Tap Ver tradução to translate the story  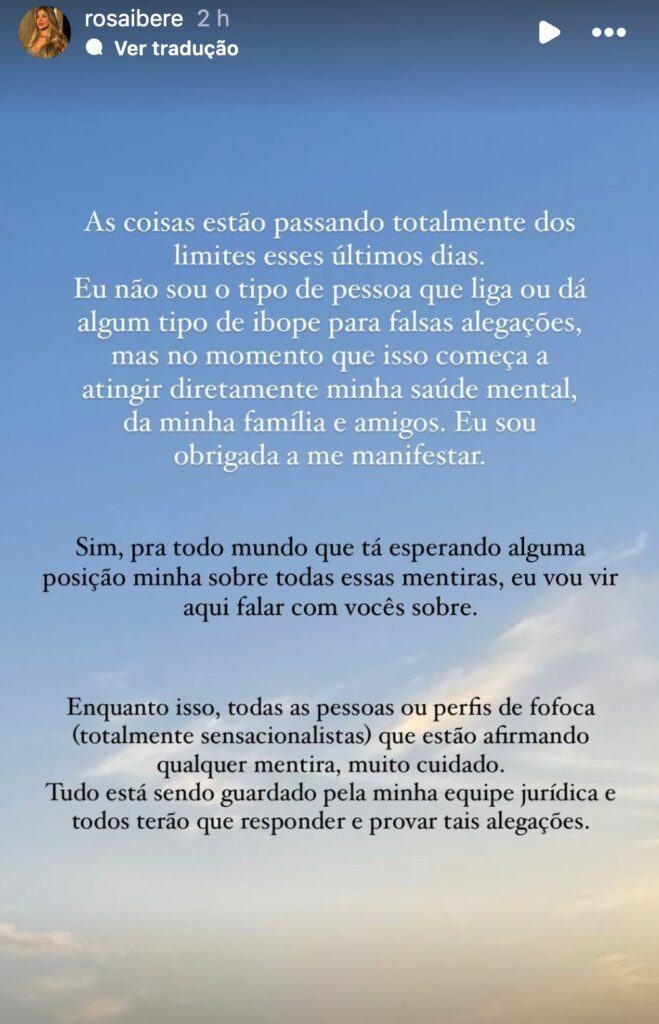(175, 48)
